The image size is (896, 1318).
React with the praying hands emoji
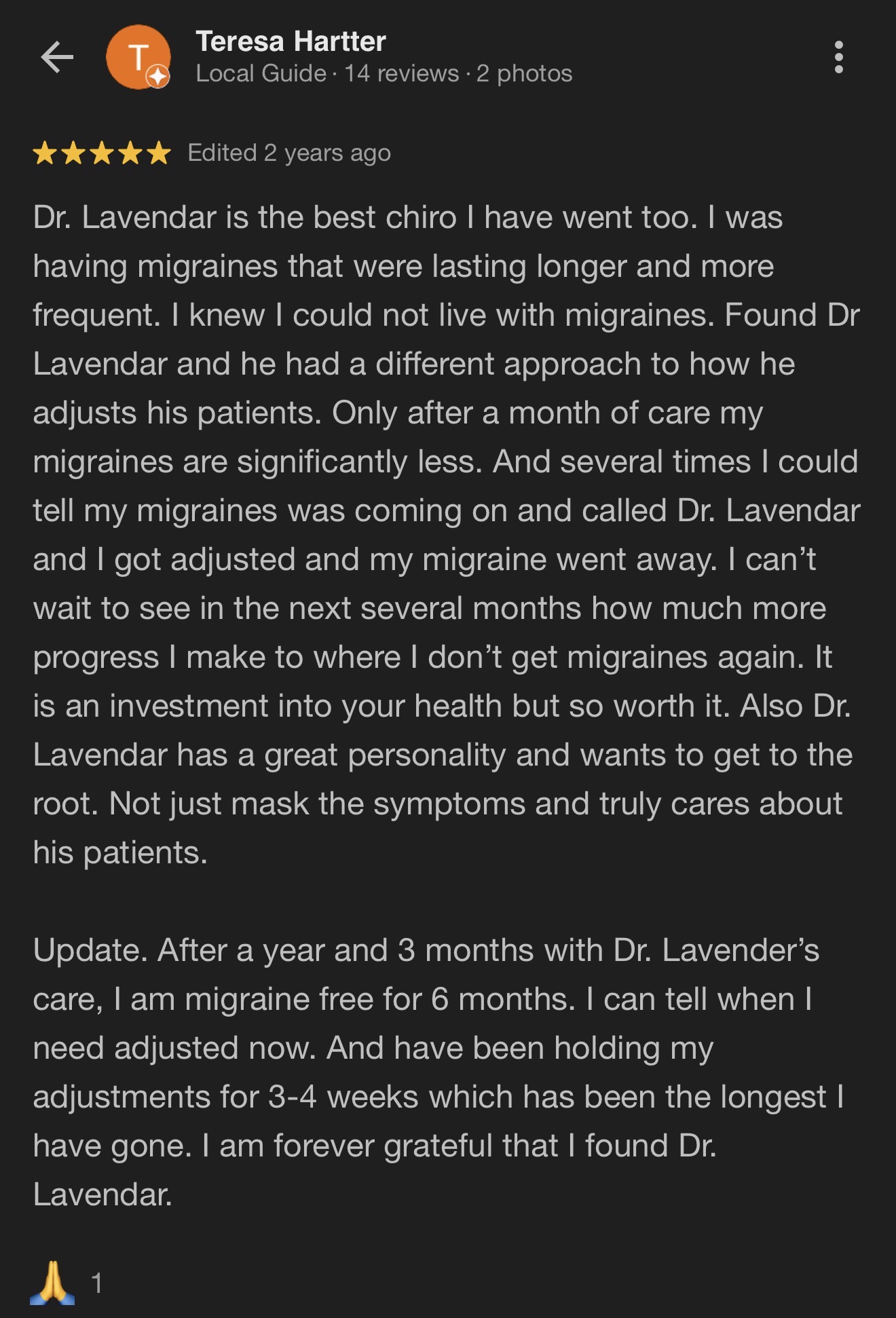pyautogui.click(x=53, y=1283)
